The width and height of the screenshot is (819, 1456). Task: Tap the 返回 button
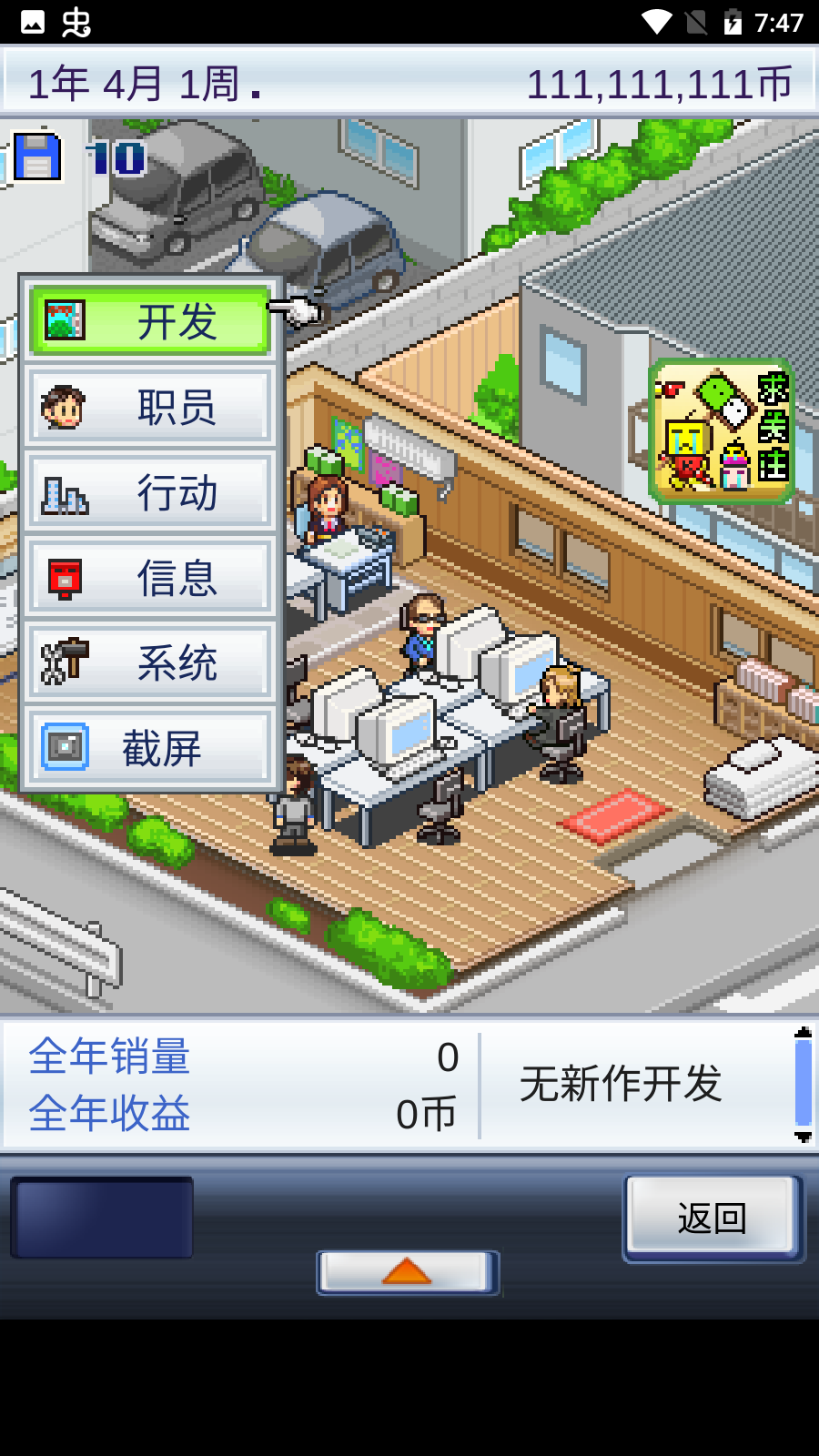click(x=712, y=1218)
